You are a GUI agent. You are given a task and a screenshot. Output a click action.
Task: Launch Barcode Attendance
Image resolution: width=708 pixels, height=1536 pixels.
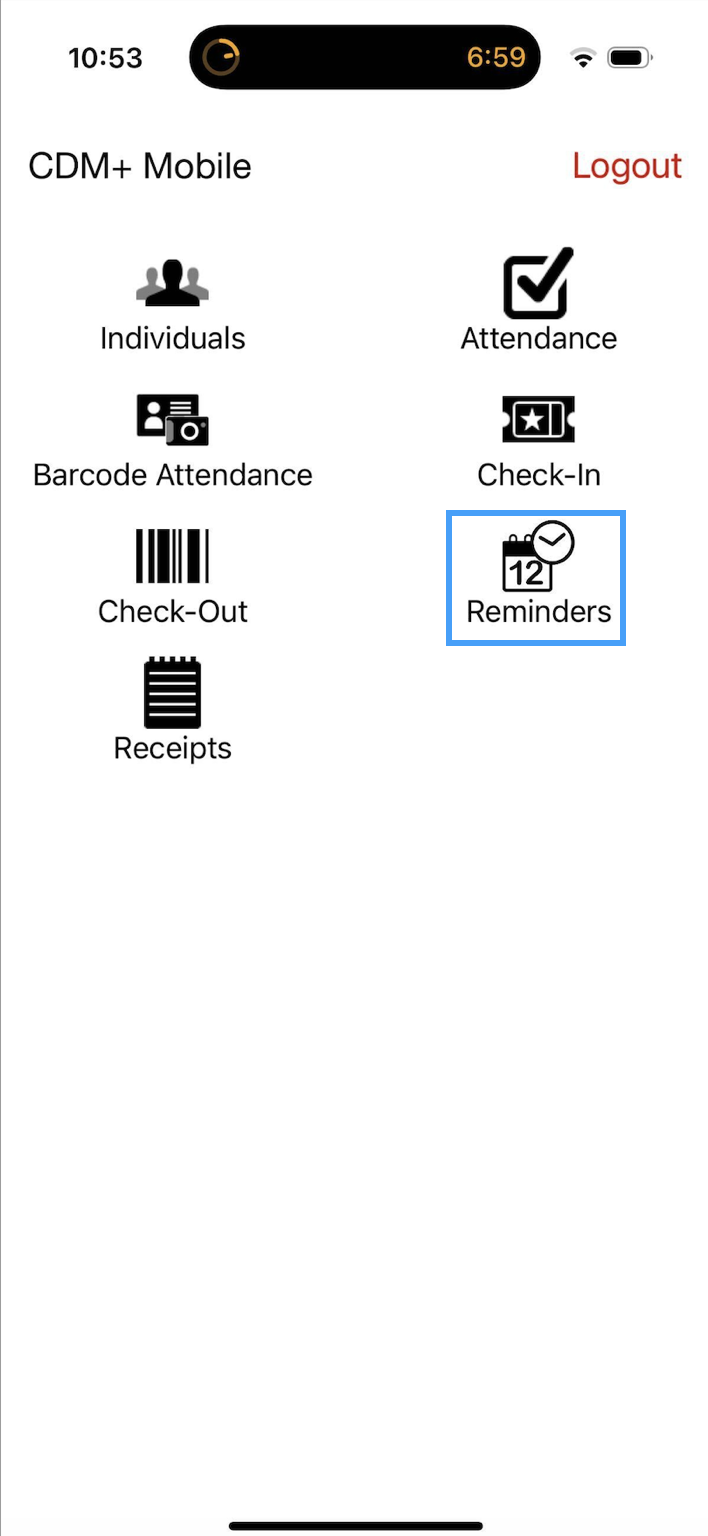coord(173,442)
